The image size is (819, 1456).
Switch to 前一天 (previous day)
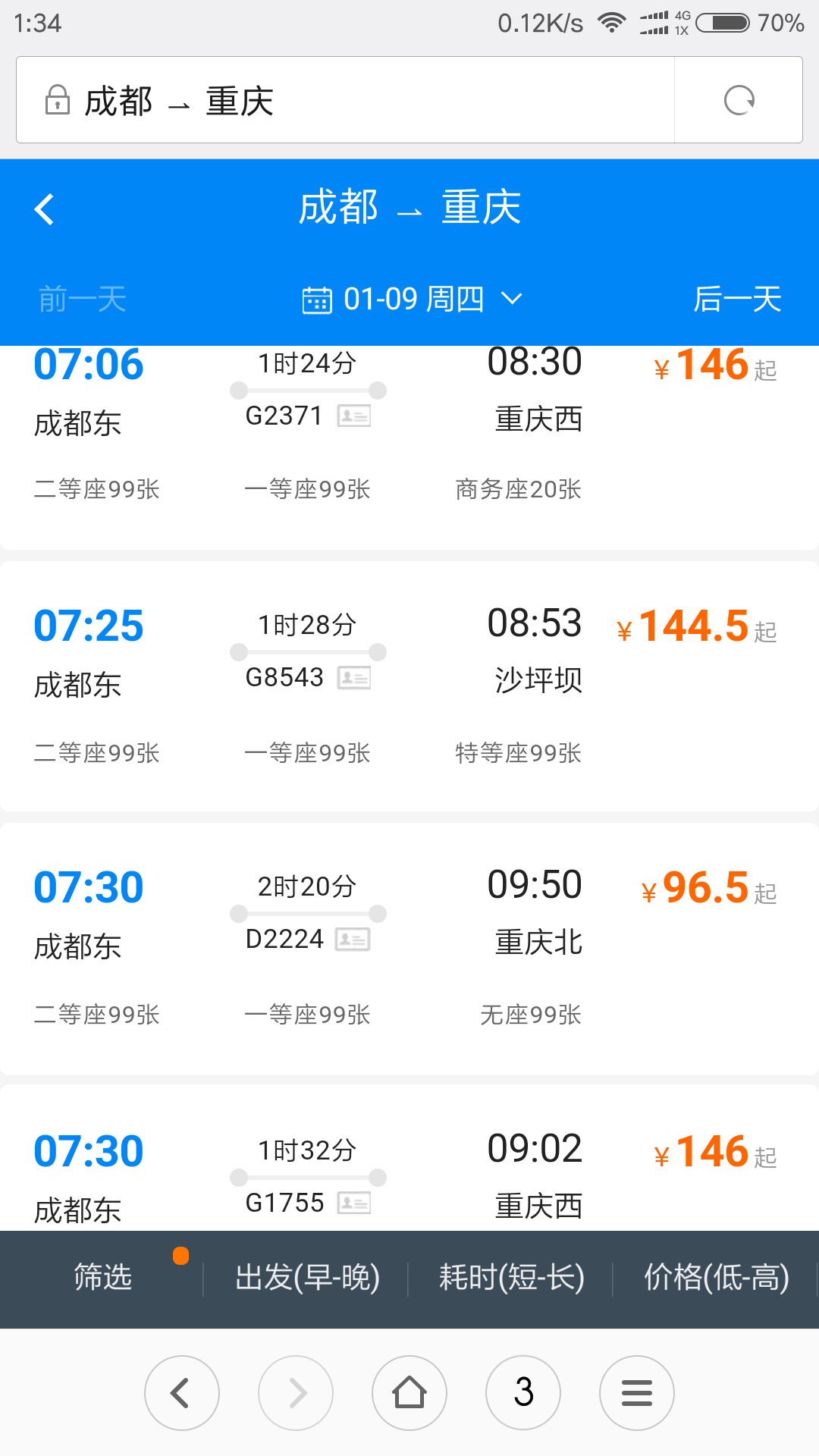[x=83, y=299]
